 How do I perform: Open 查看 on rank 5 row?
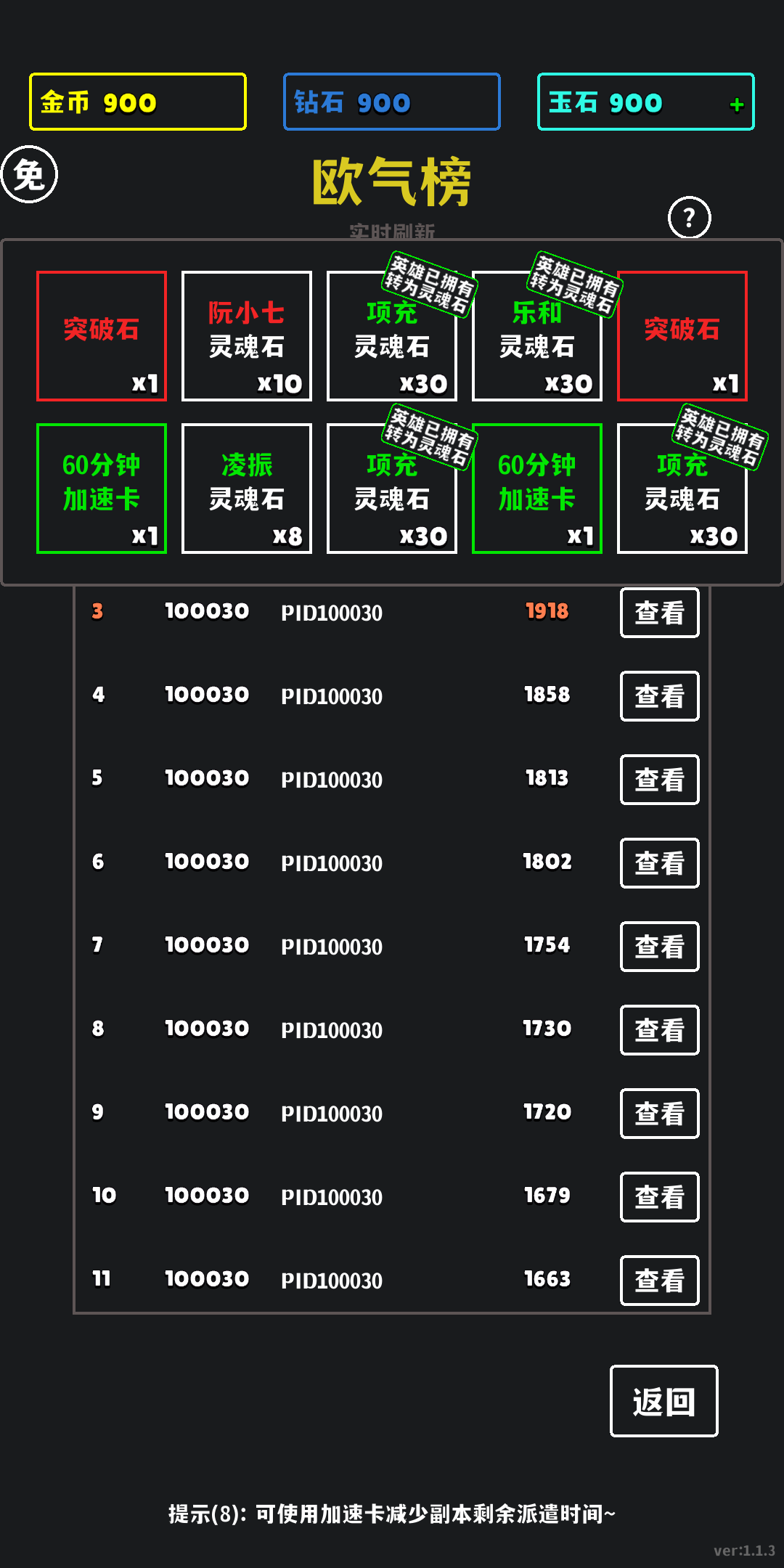[x=659, y=780]
